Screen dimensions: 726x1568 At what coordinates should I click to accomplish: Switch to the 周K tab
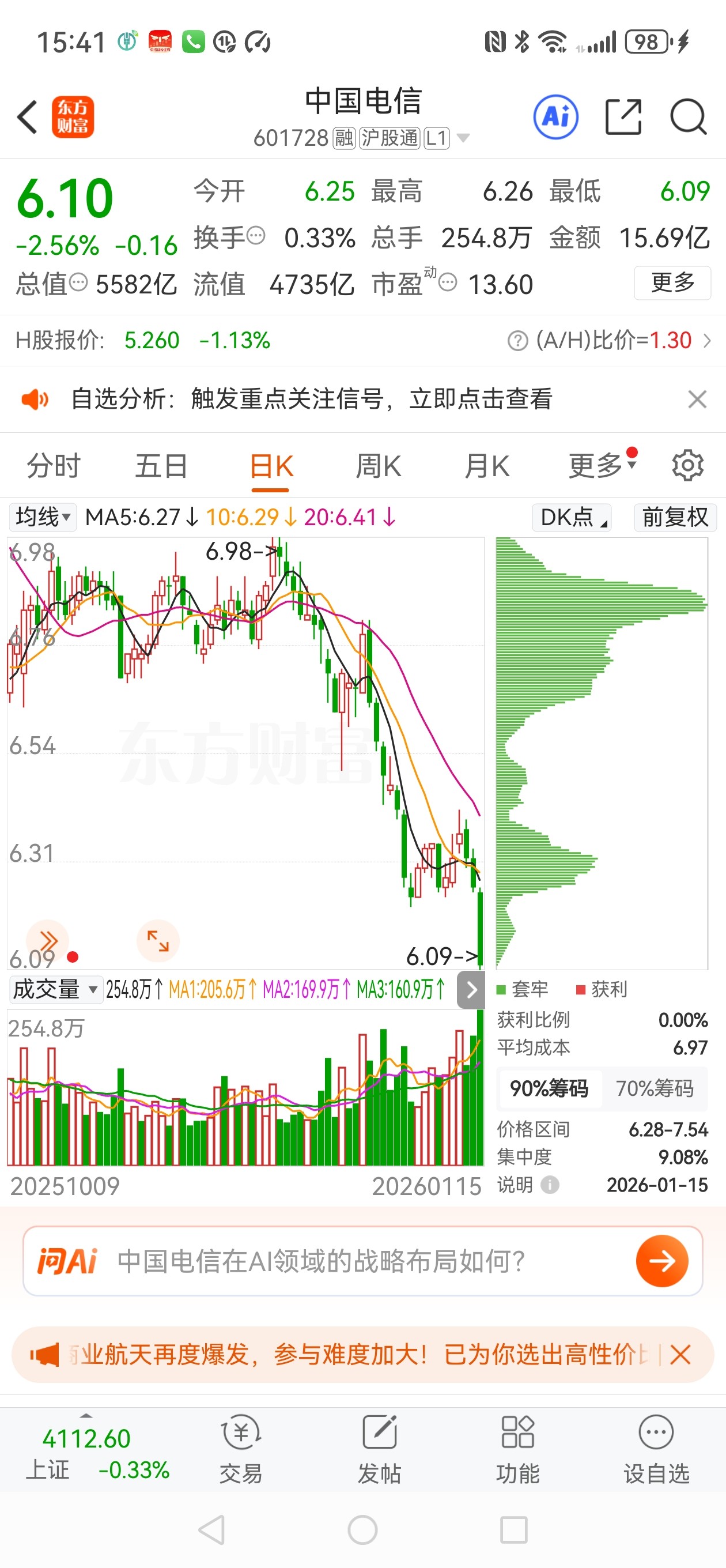click(378, 465)
